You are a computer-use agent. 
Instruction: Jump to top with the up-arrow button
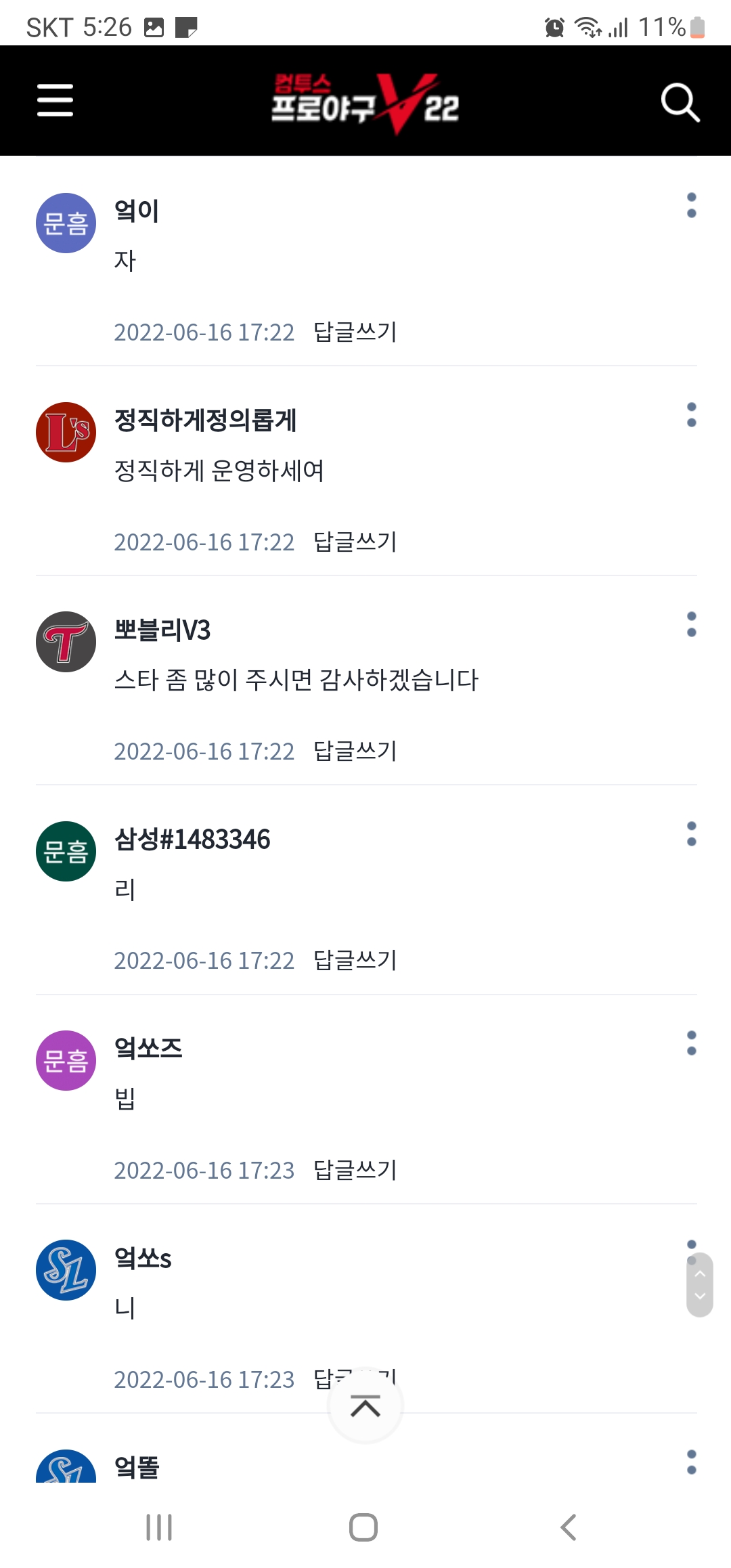(365, 1406)
